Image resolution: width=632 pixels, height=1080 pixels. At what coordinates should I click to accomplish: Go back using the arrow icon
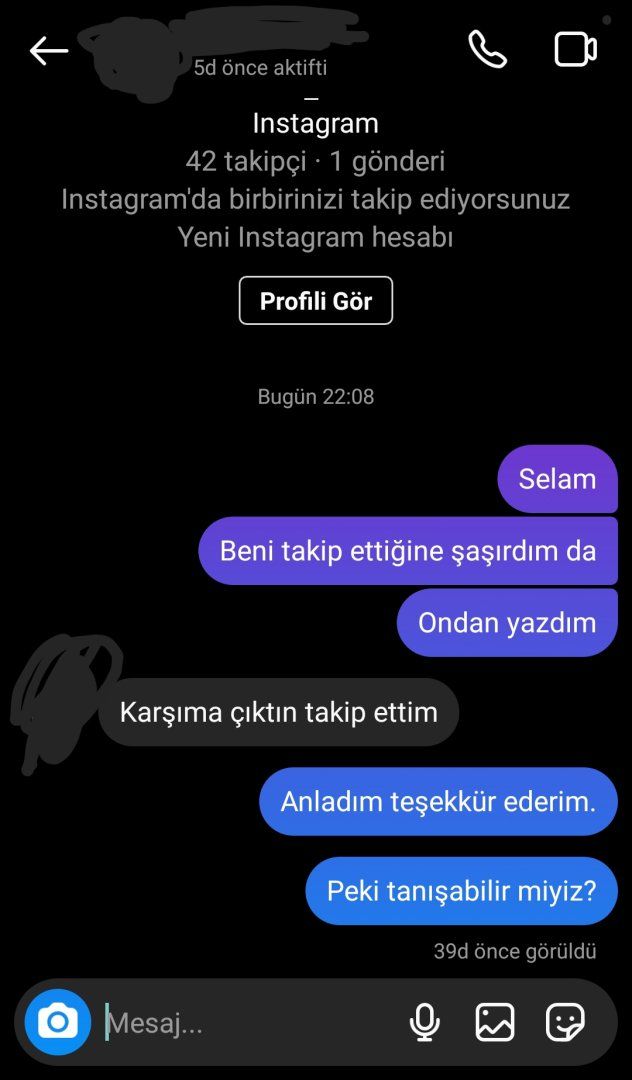(48, 50)
